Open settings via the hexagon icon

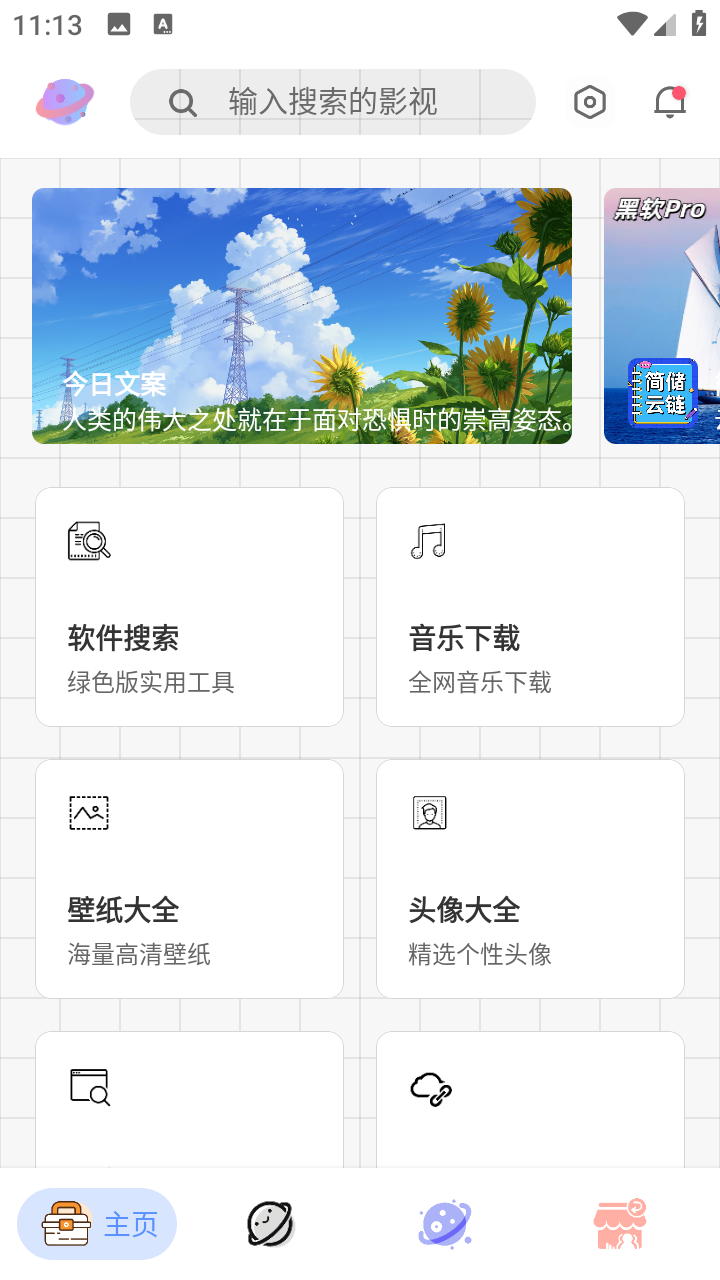(590, 101)
